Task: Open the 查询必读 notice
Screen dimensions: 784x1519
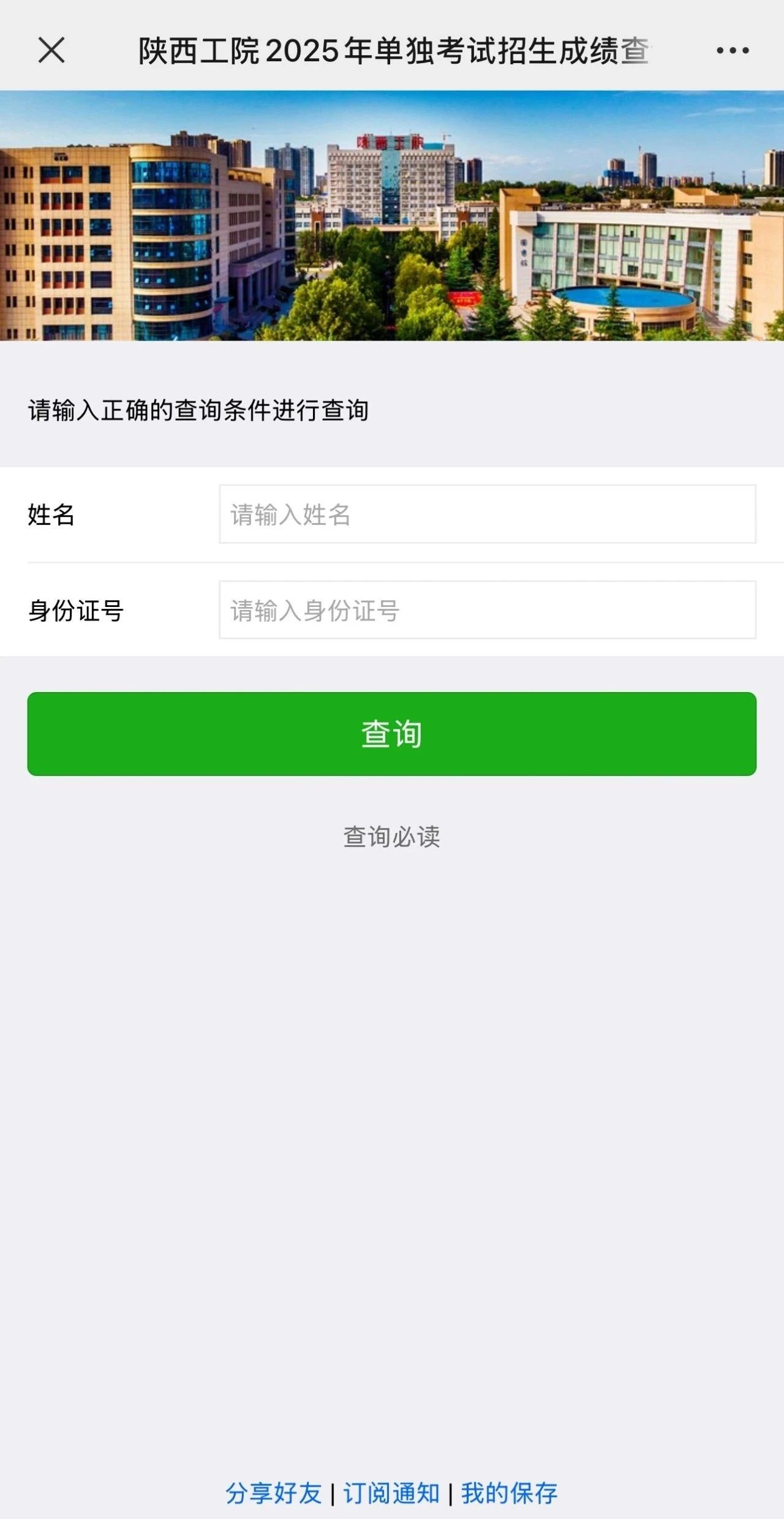Action: (x=392, y=837)
